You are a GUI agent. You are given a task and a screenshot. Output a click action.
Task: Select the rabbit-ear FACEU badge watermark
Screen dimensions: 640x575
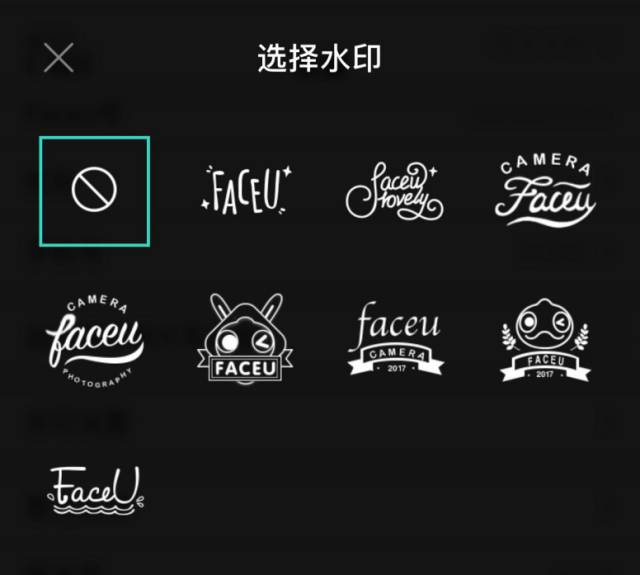click(x=246, y=340)
